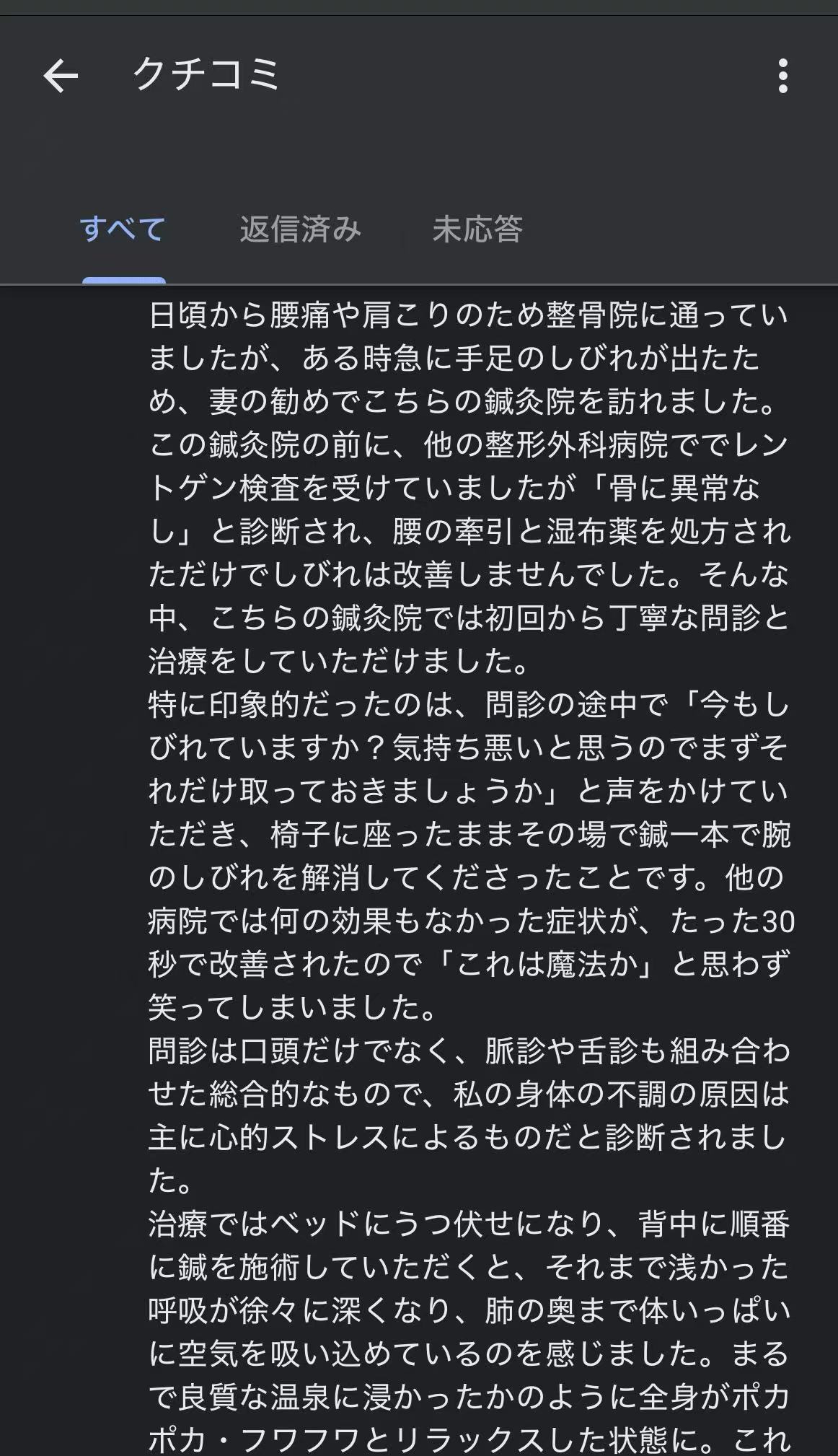Go back from the クチコミ screen
This screenshot has width=838, height=1456.
point(61,76)
